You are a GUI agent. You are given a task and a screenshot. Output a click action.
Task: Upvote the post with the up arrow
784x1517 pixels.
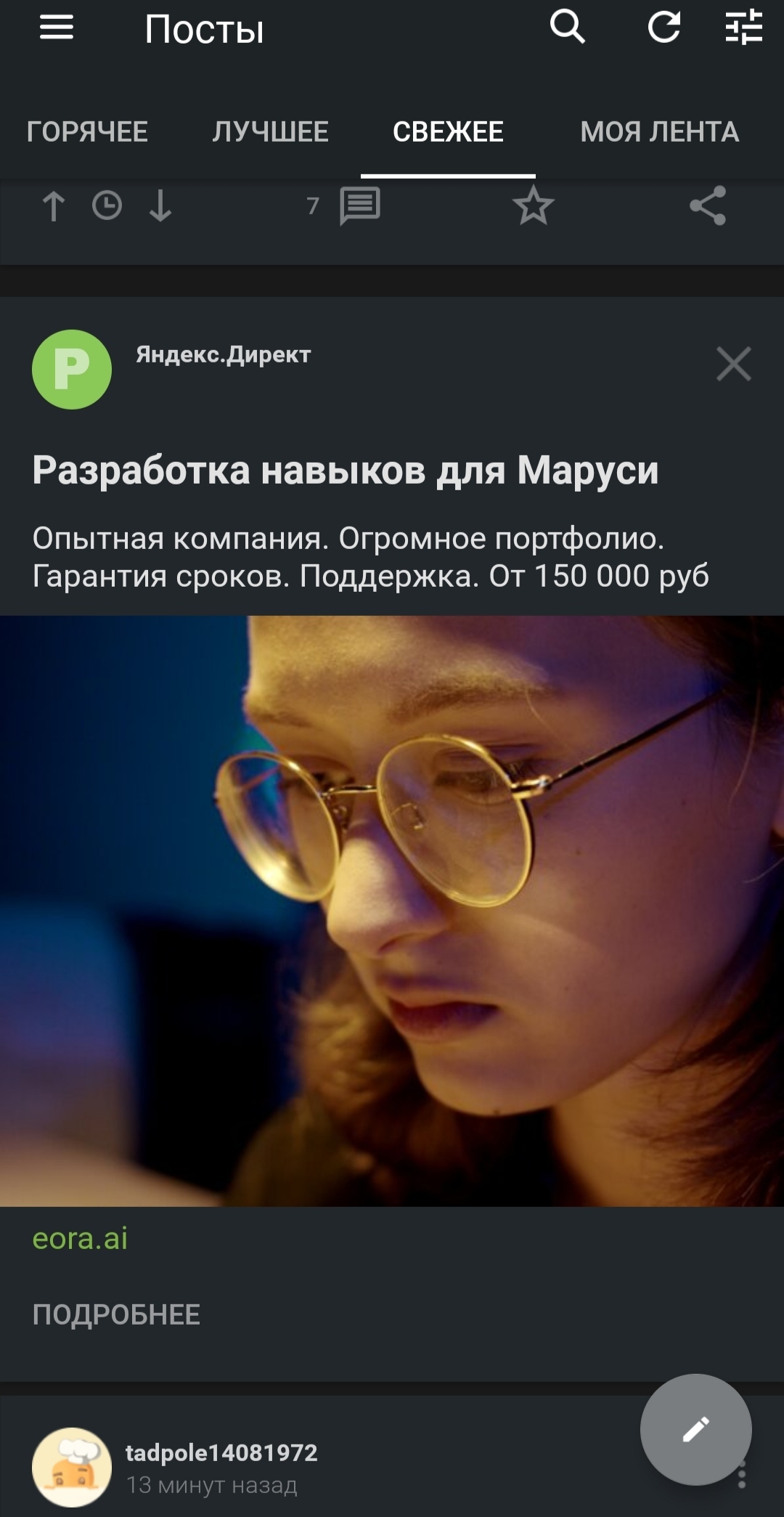click(x=54, y=206)
